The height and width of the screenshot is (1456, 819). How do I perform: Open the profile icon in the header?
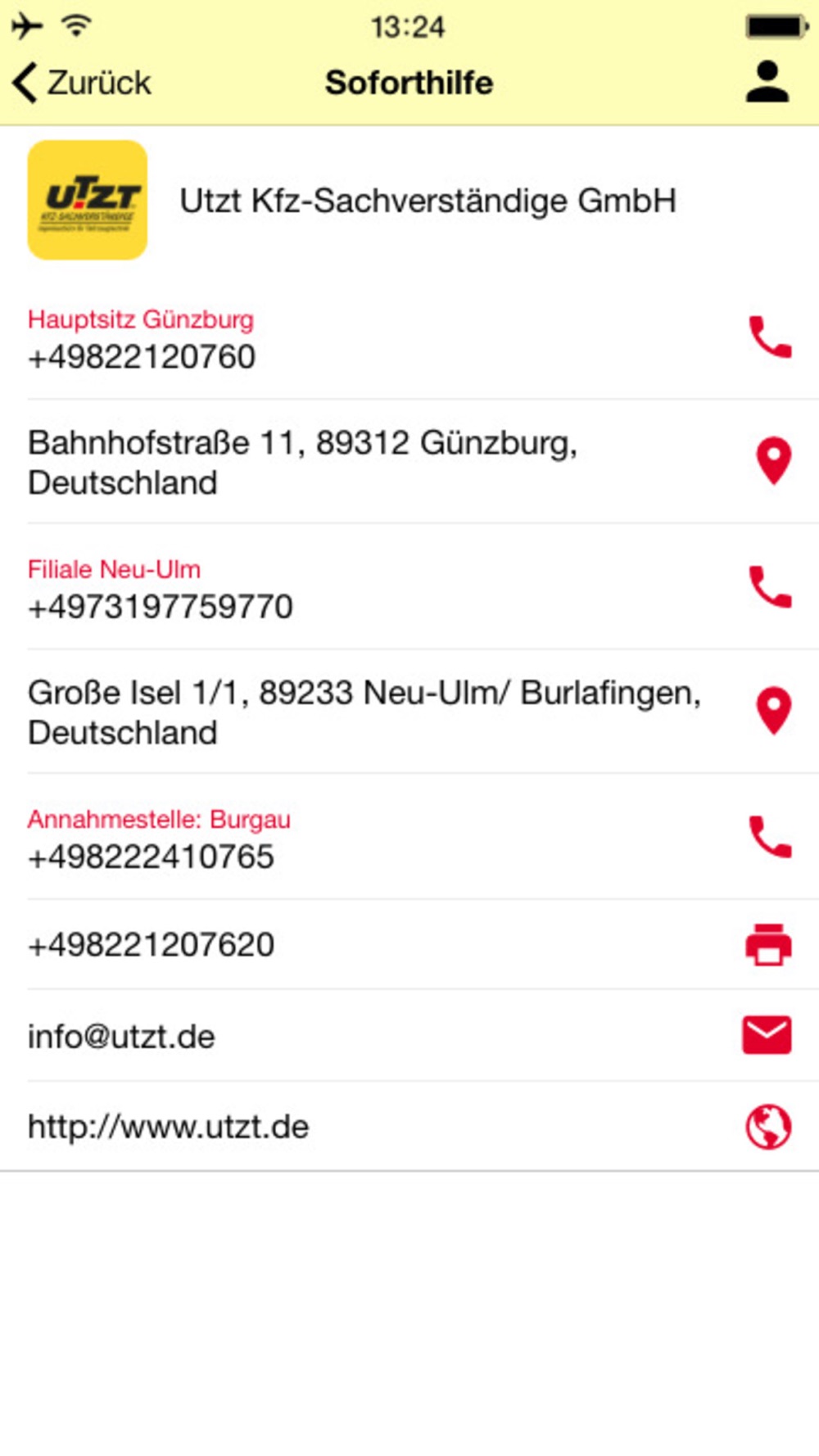[767, 82]
